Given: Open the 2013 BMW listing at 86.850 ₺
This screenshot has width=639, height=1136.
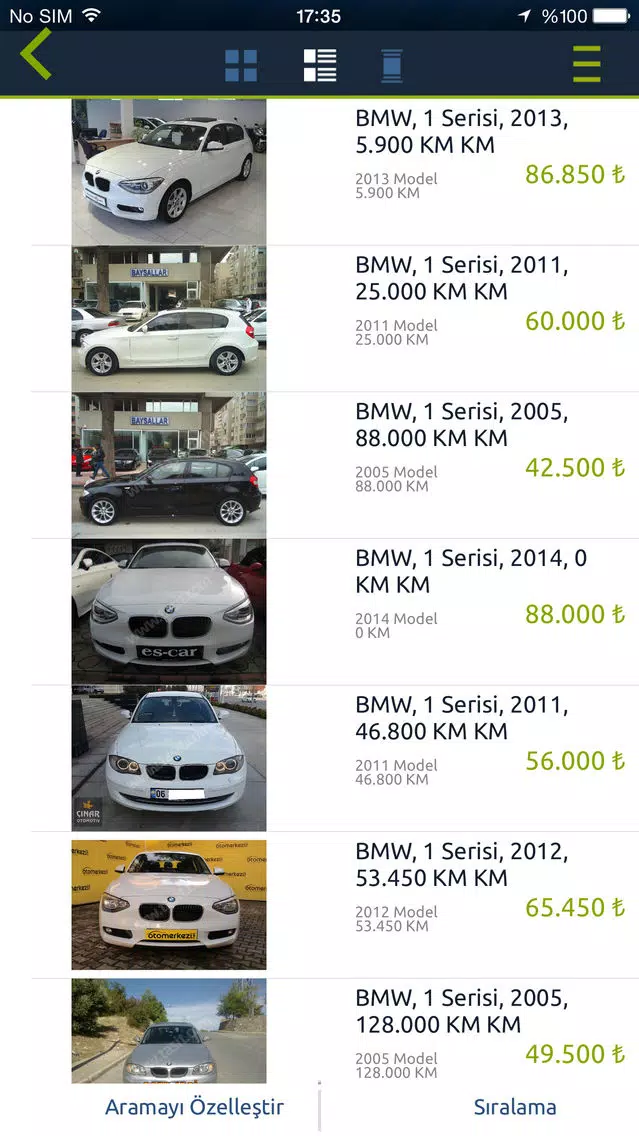Looking at the screenshot, I should [335, 172].
